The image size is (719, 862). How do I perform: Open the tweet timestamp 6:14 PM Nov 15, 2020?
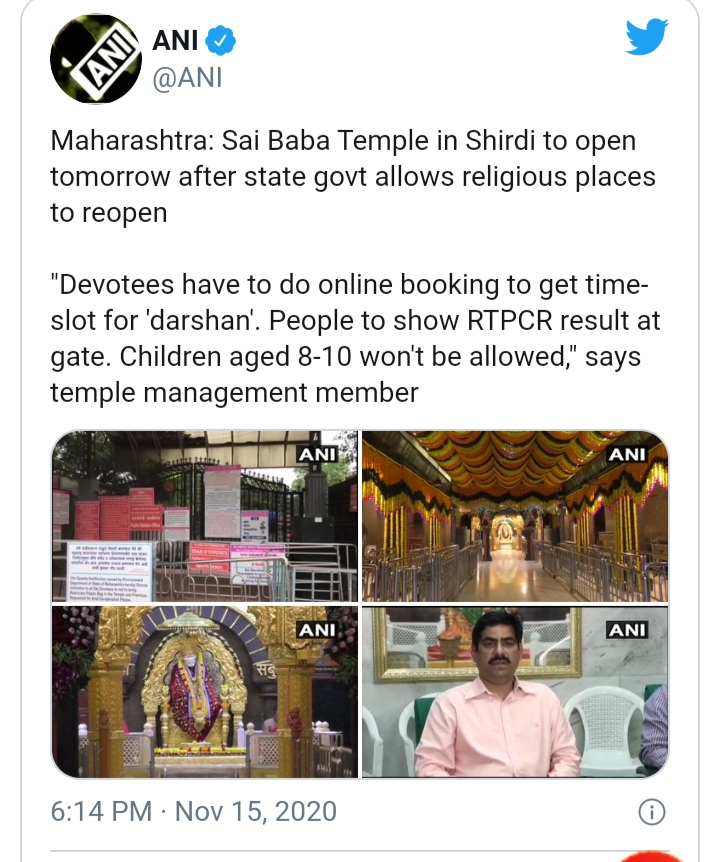(194, 810)
